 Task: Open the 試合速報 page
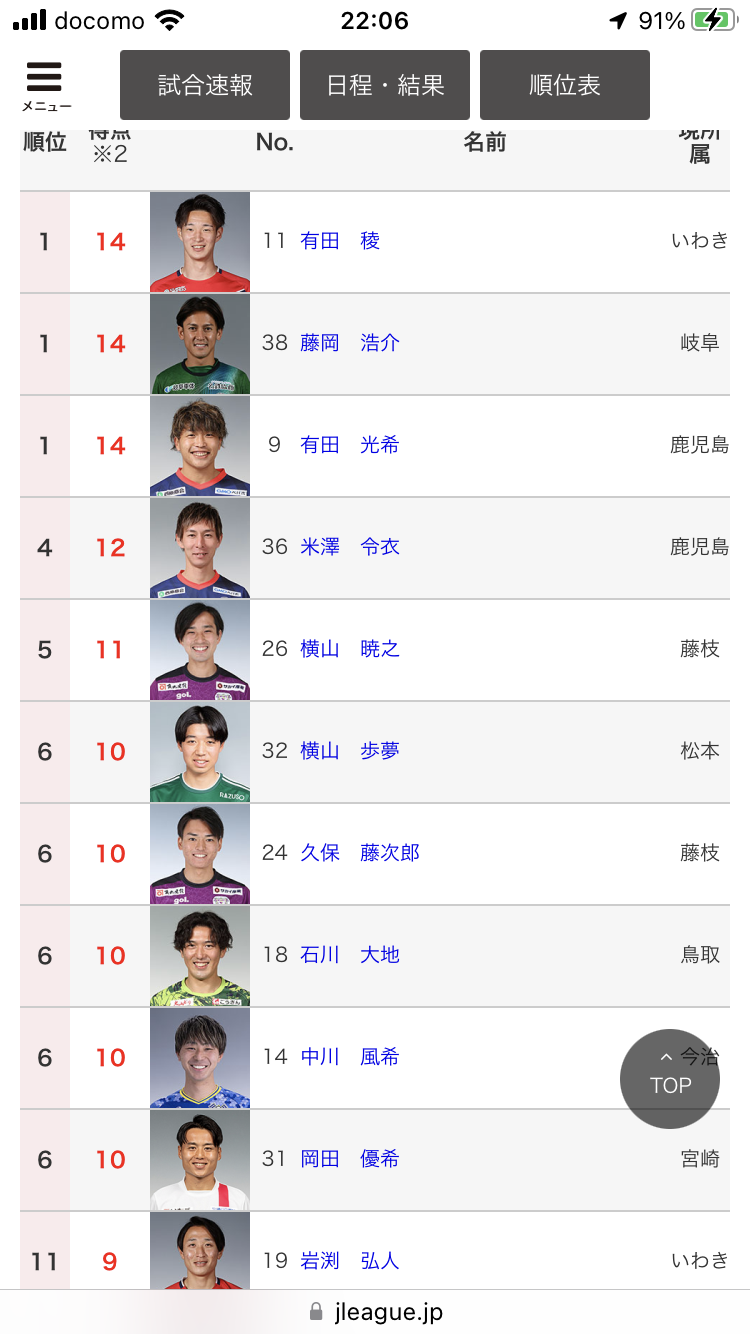205,85
